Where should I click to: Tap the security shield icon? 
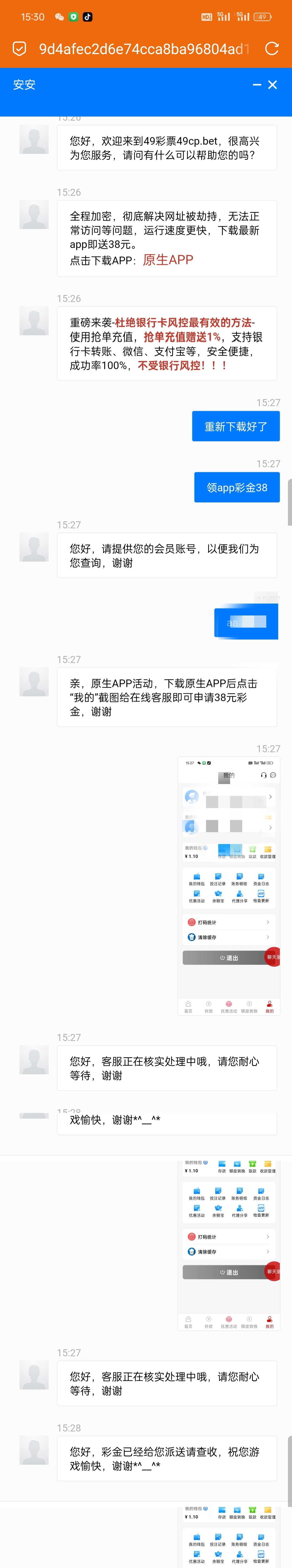19,49
